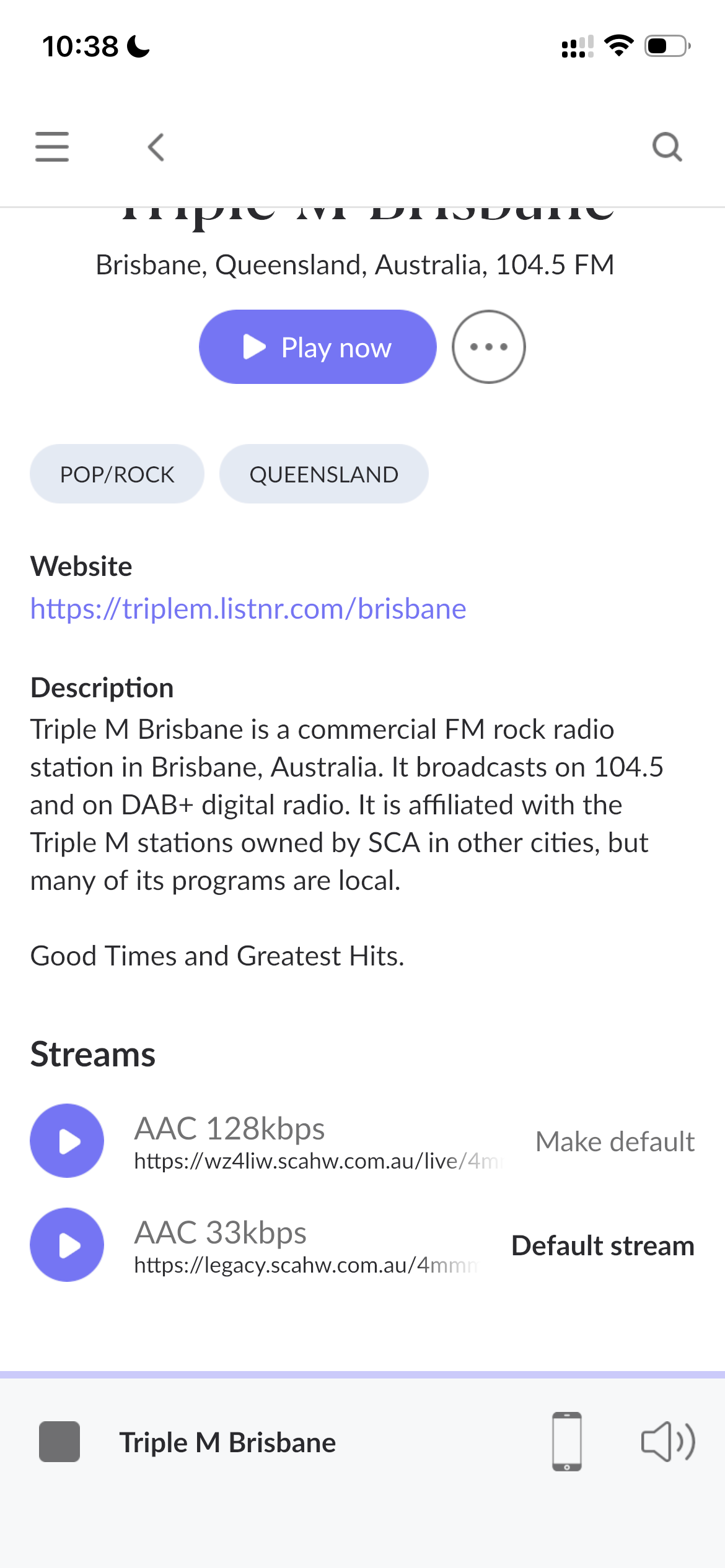Start playback with Play now
Screen dimensions: 725x1568
317,347
